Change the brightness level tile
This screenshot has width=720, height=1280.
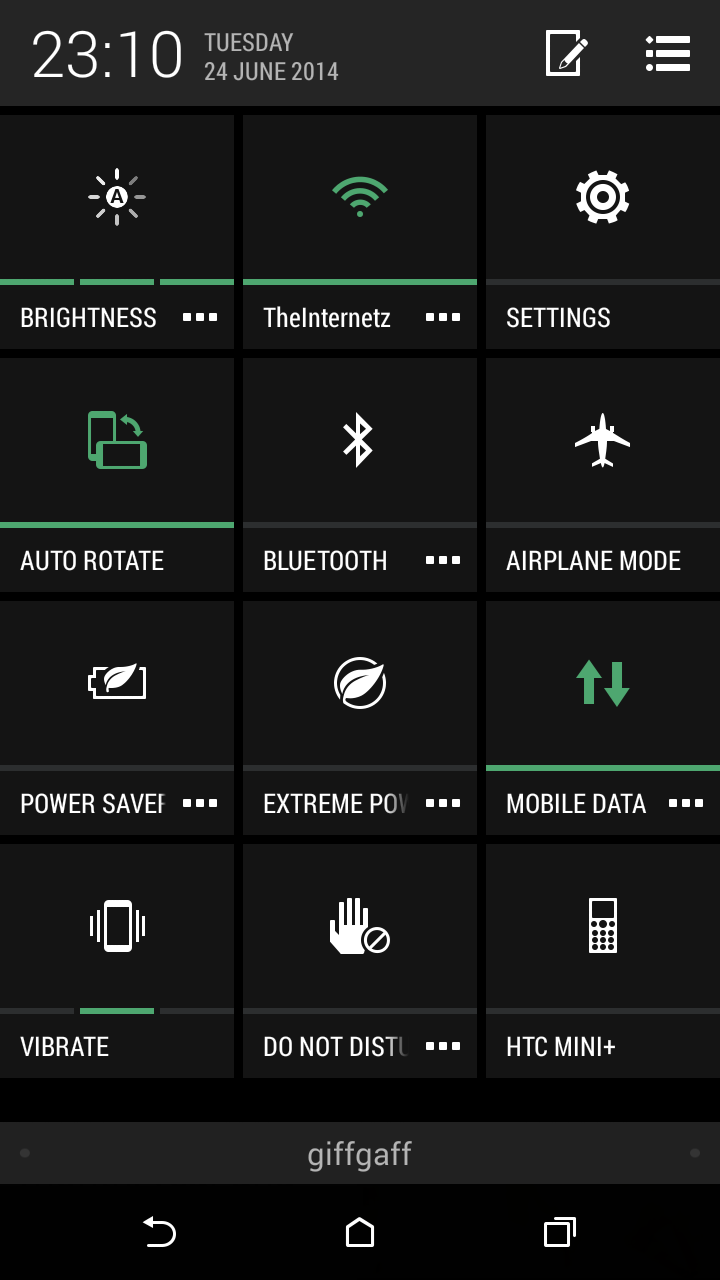117,232
